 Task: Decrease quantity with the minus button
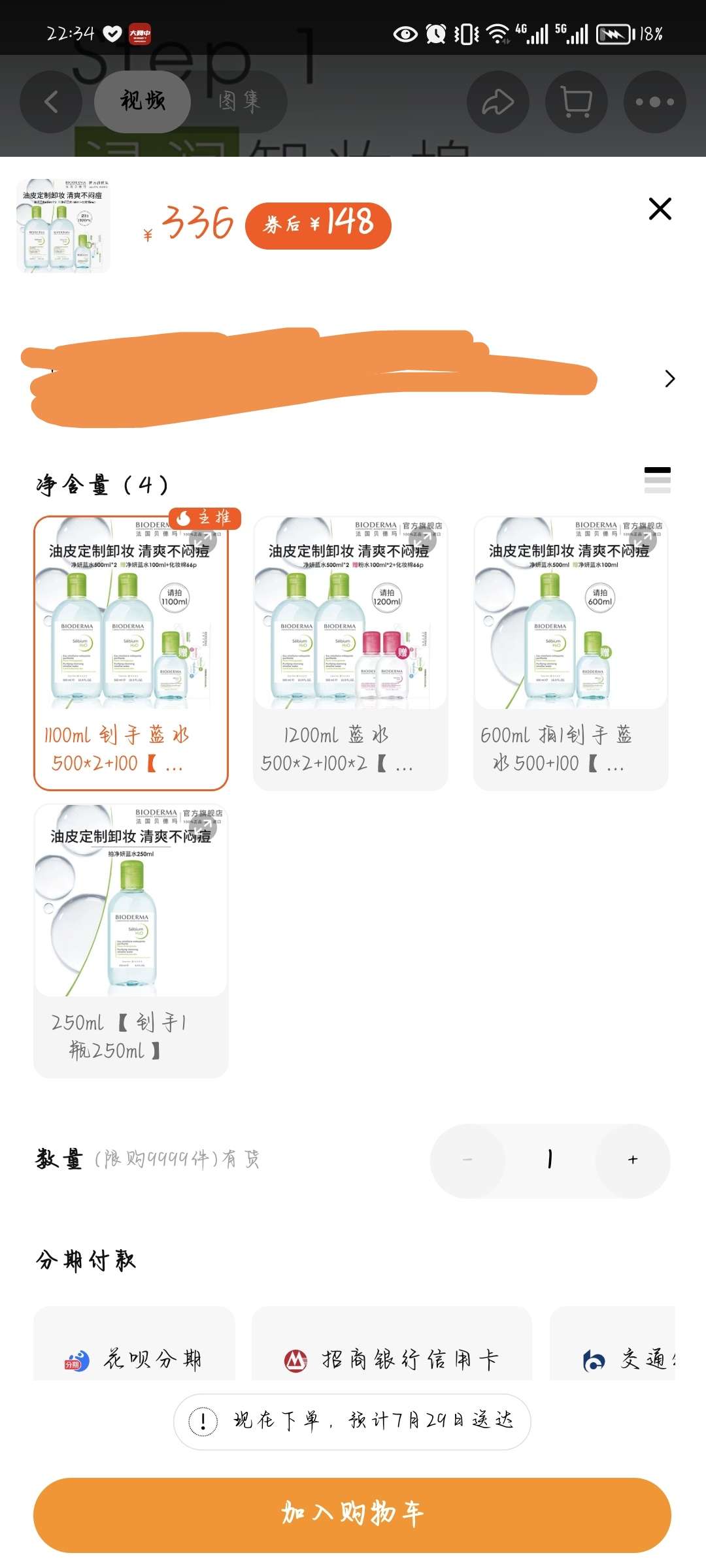[467, 1160]
